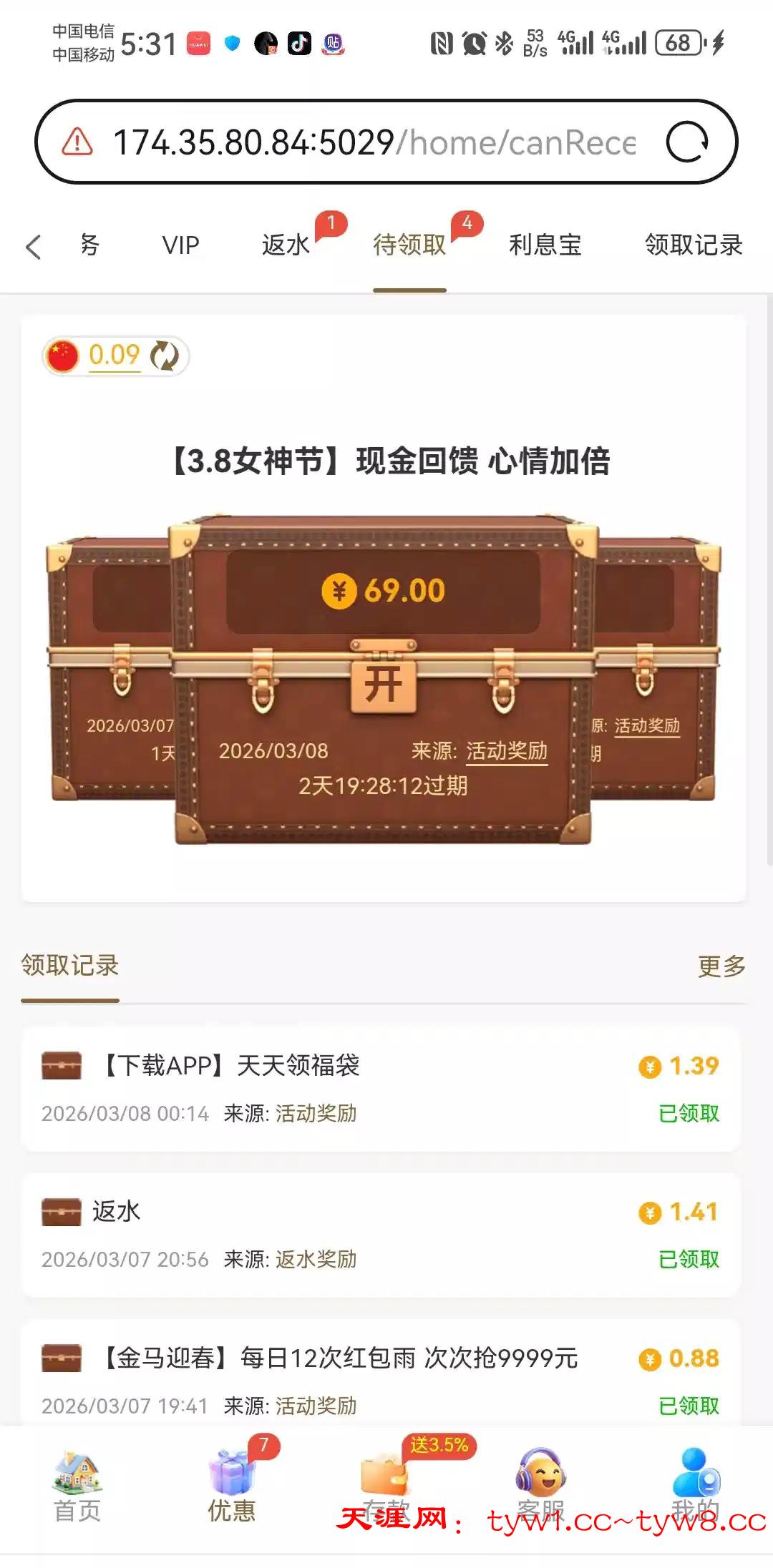Open the 存款 deposit tab
773x1568 pixels.
click(x=386, y=1481)
